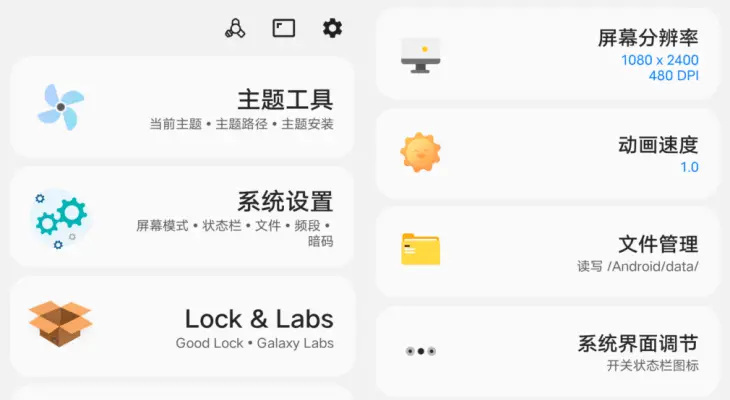Tap the three-circle icon in the toolbar
Screen dimensions: 730x400
[235, 28]
